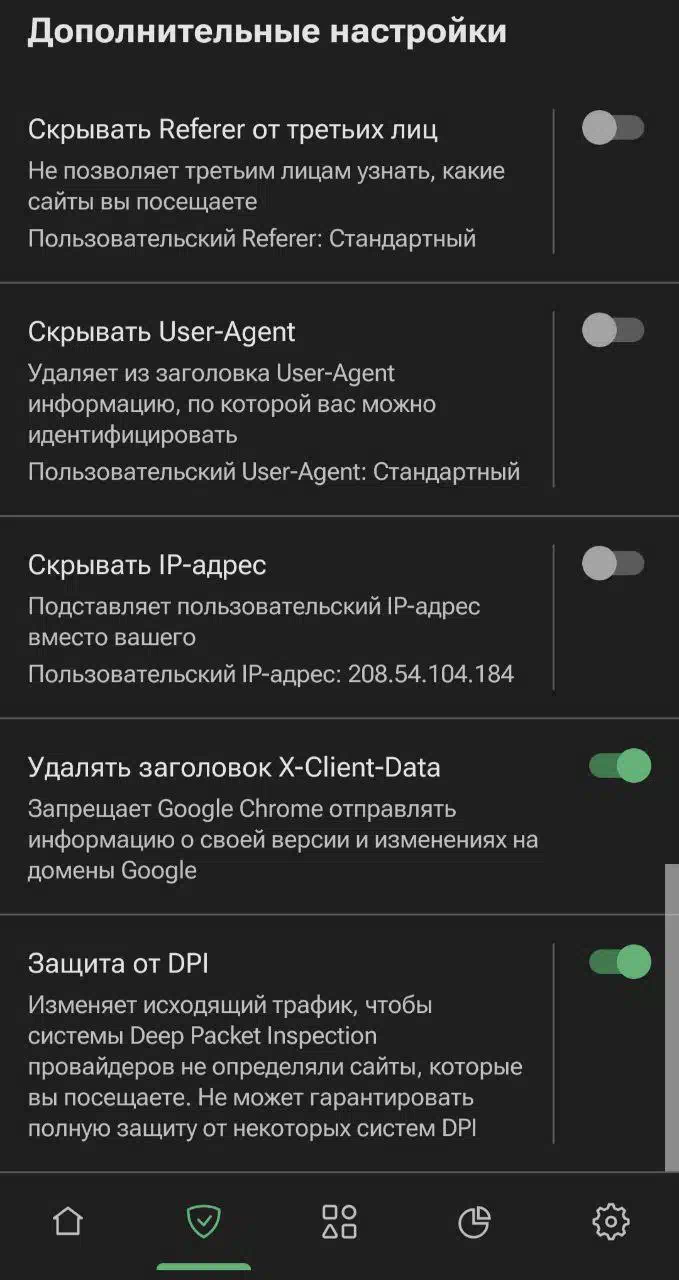Enable the Скрывать Referer от третьих лиц switch
This screenshot has width=679, height=1280.
tap(613, 128)
